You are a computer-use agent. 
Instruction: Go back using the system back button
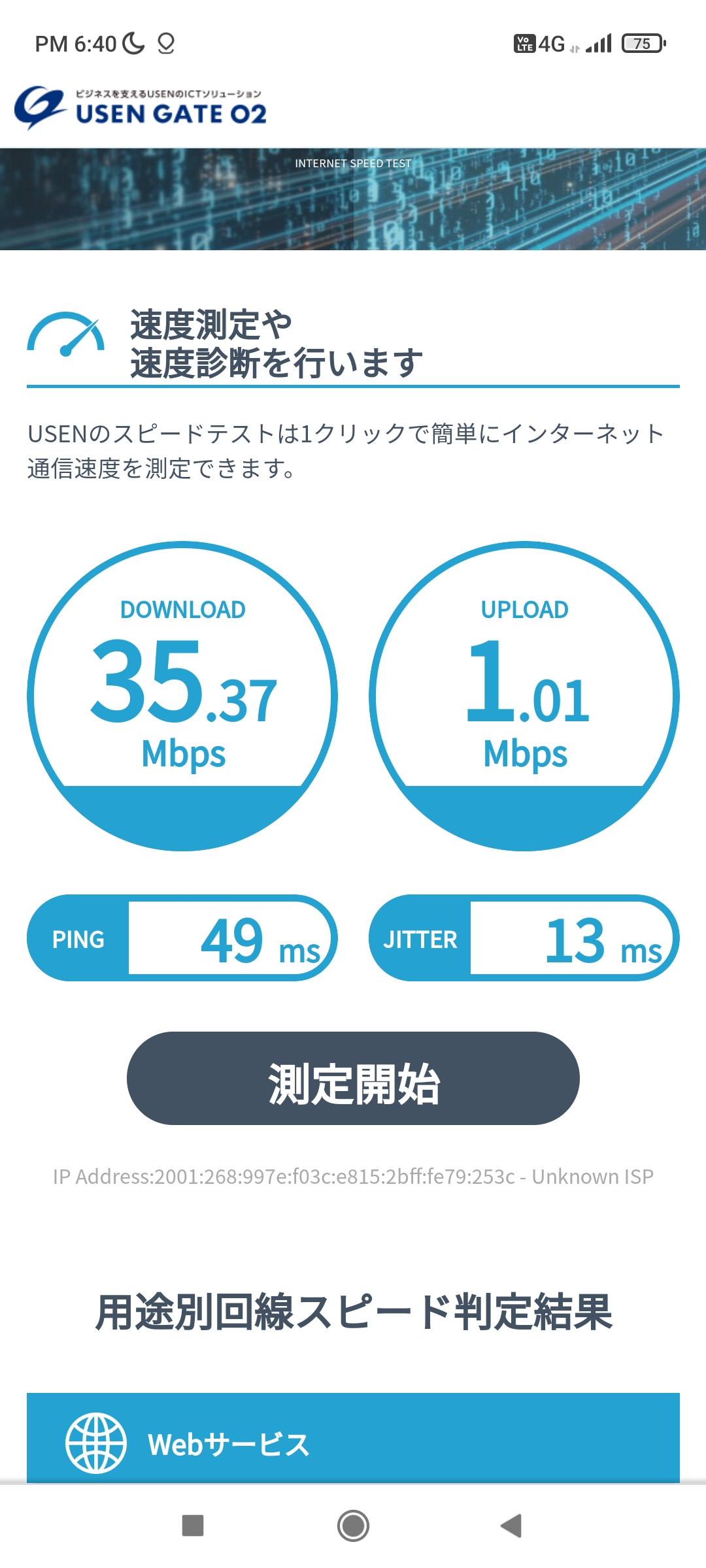pyautogui.click(x=511, y=1526)
